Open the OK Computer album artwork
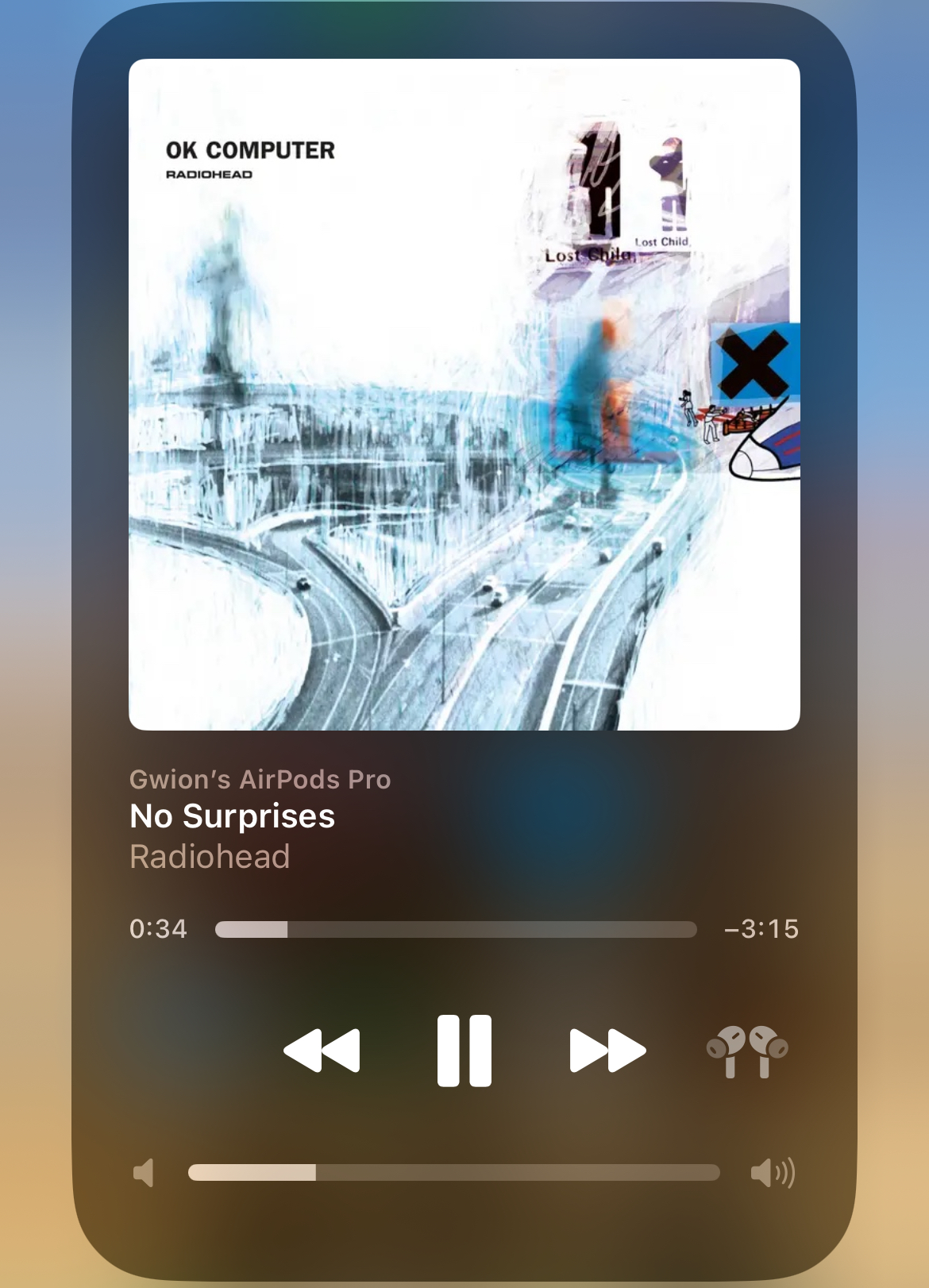Image resolution: width=929 pixels, height=1288 pixels. click(x=464, y=394)
